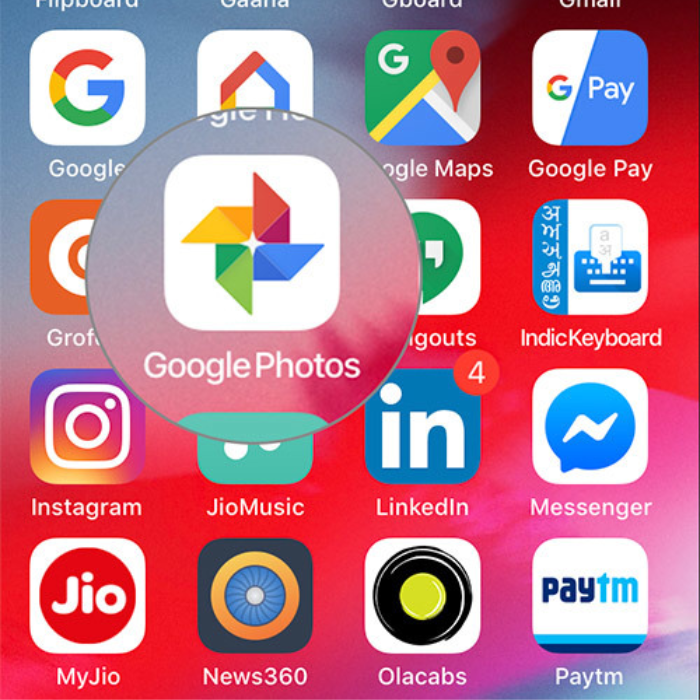Launch the Olacabs app

pos(422,596)
